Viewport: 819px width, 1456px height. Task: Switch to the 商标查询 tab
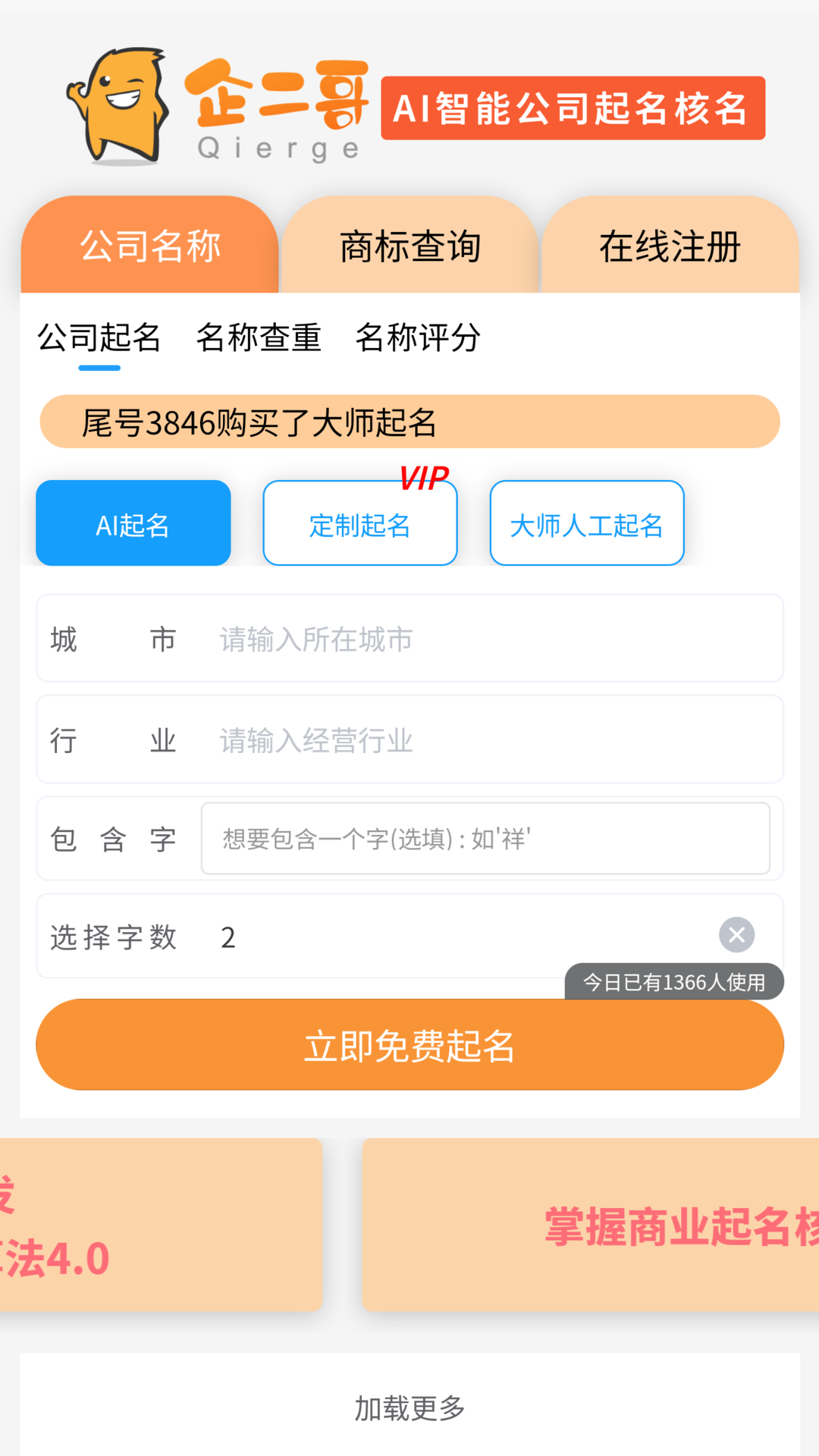click(x=409, y=246)
